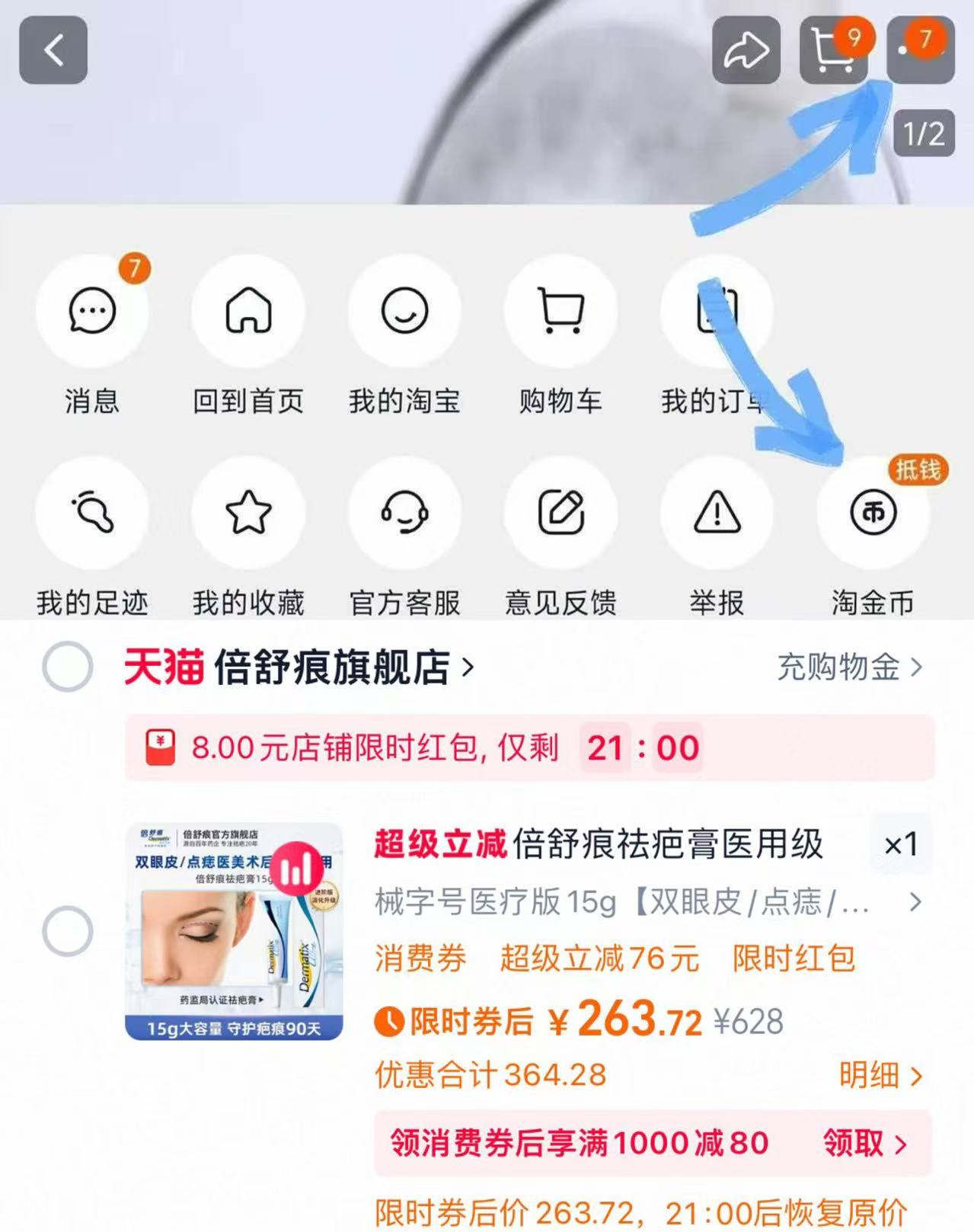Viewport: 974px width, 1232px height.
Task: View 我的订单 orders
Action: click(x=717, y=311)
